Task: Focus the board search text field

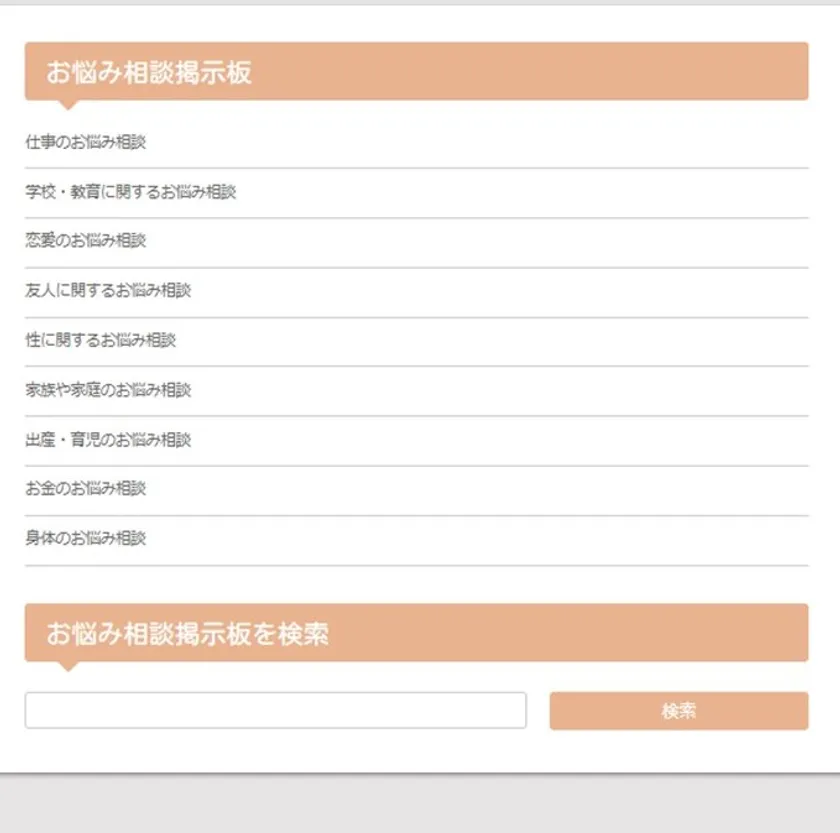Action: pos(275,711)
